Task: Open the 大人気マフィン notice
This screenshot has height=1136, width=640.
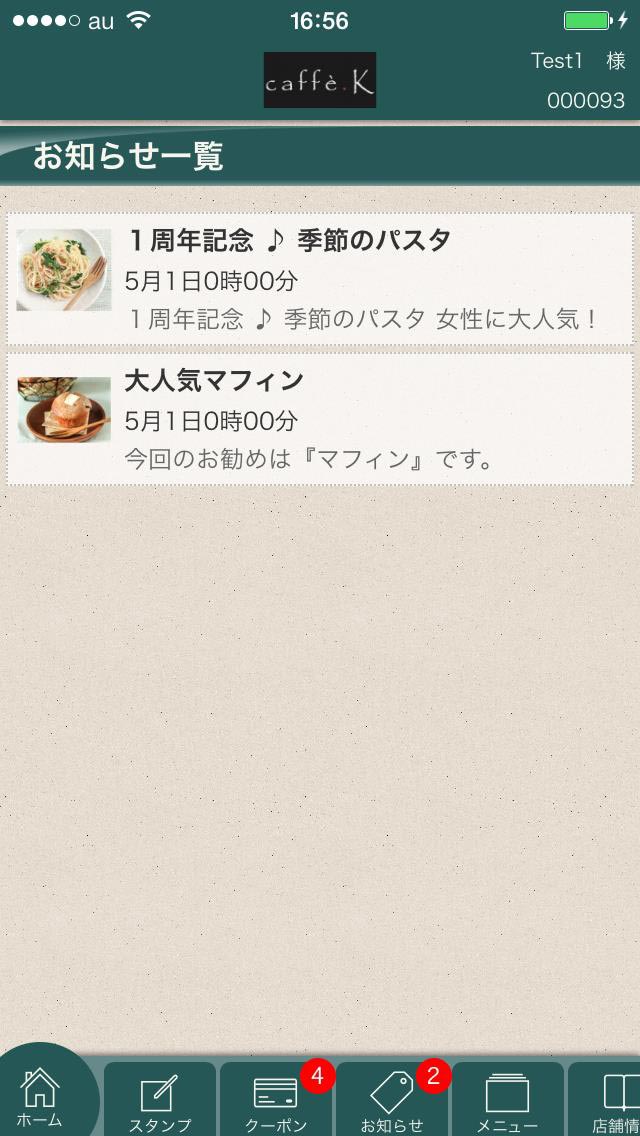Action: [x=320, y=418]
